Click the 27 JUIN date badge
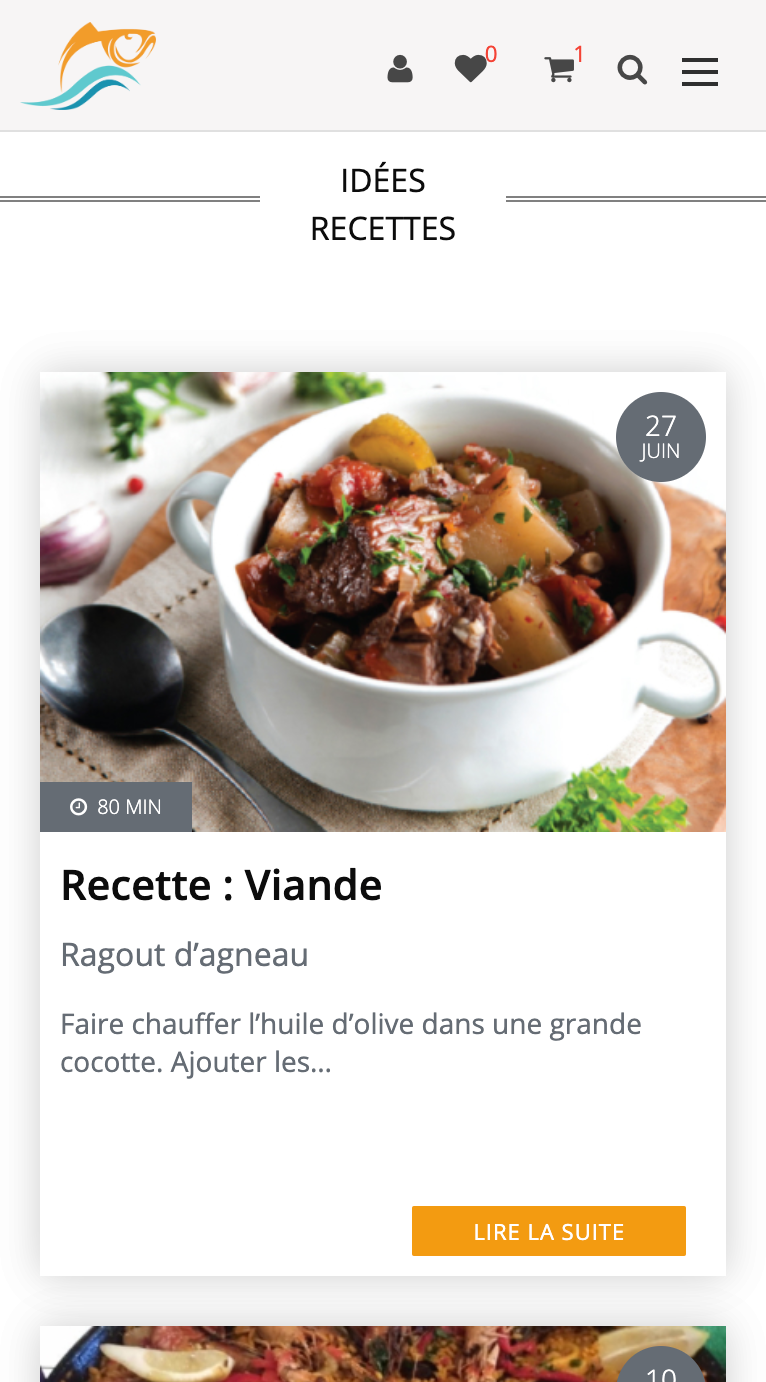The height and width of the screenshot is (1382, 766). tap(660, 436)
